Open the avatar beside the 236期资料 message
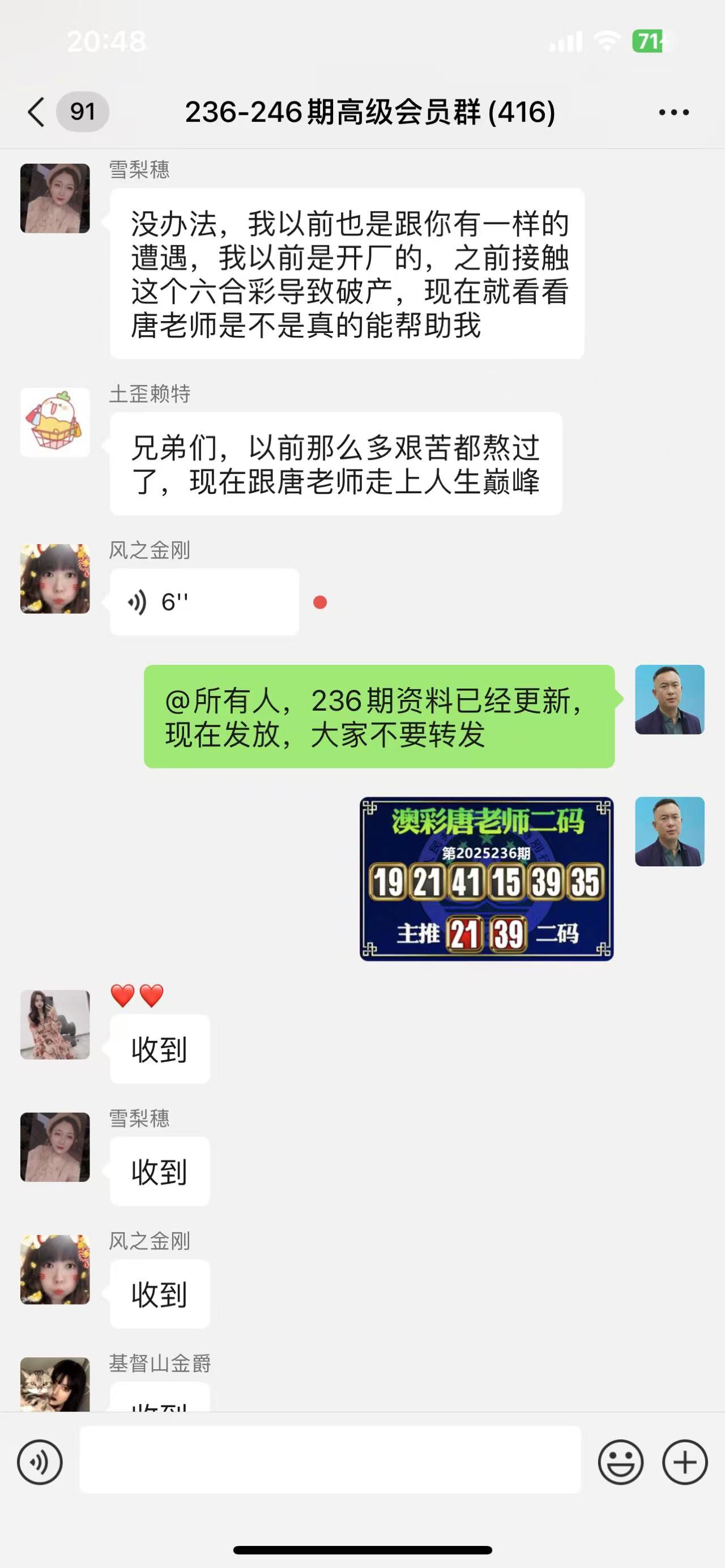725x1568 pixels. point(669,699)
